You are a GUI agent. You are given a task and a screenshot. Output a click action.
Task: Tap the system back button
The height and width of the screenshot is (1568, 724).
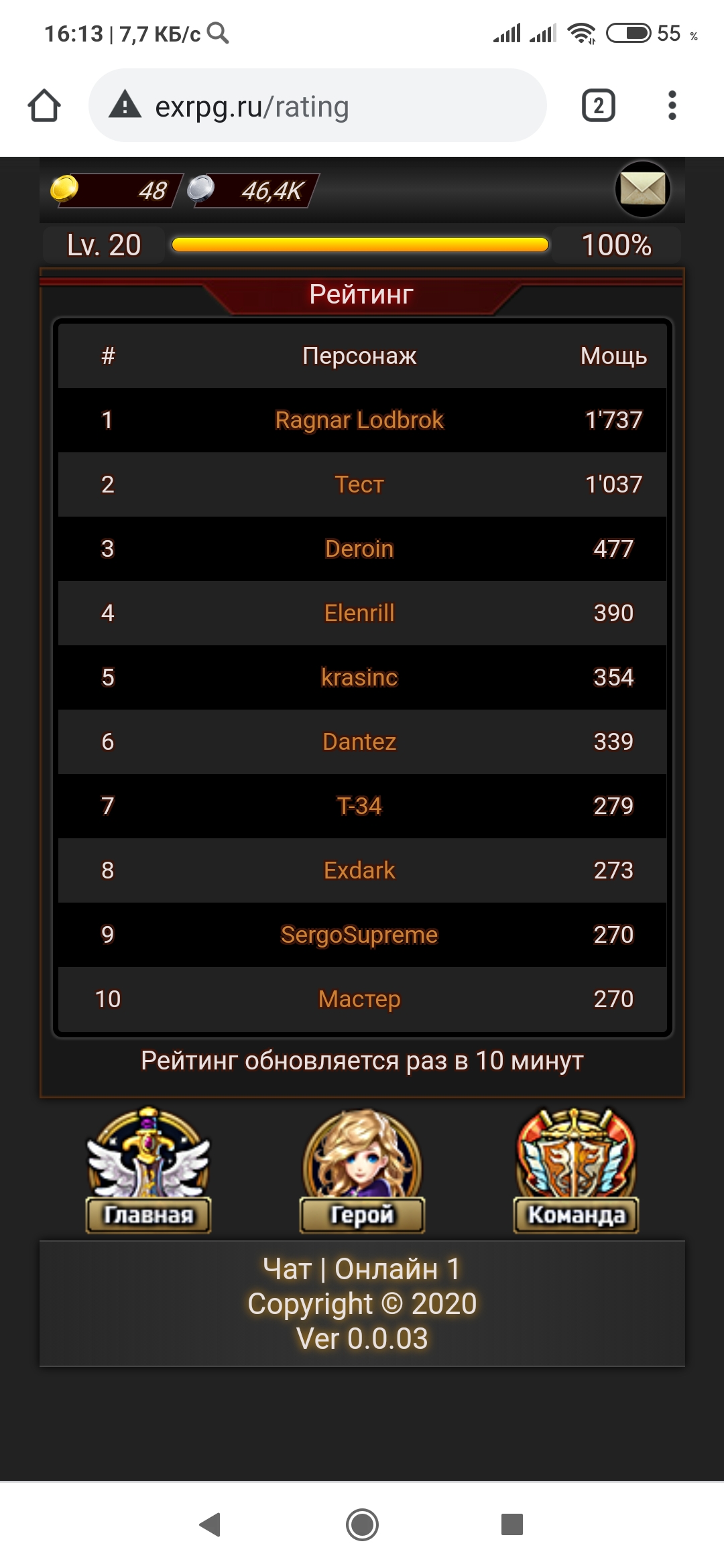[x=210, y=1524]
